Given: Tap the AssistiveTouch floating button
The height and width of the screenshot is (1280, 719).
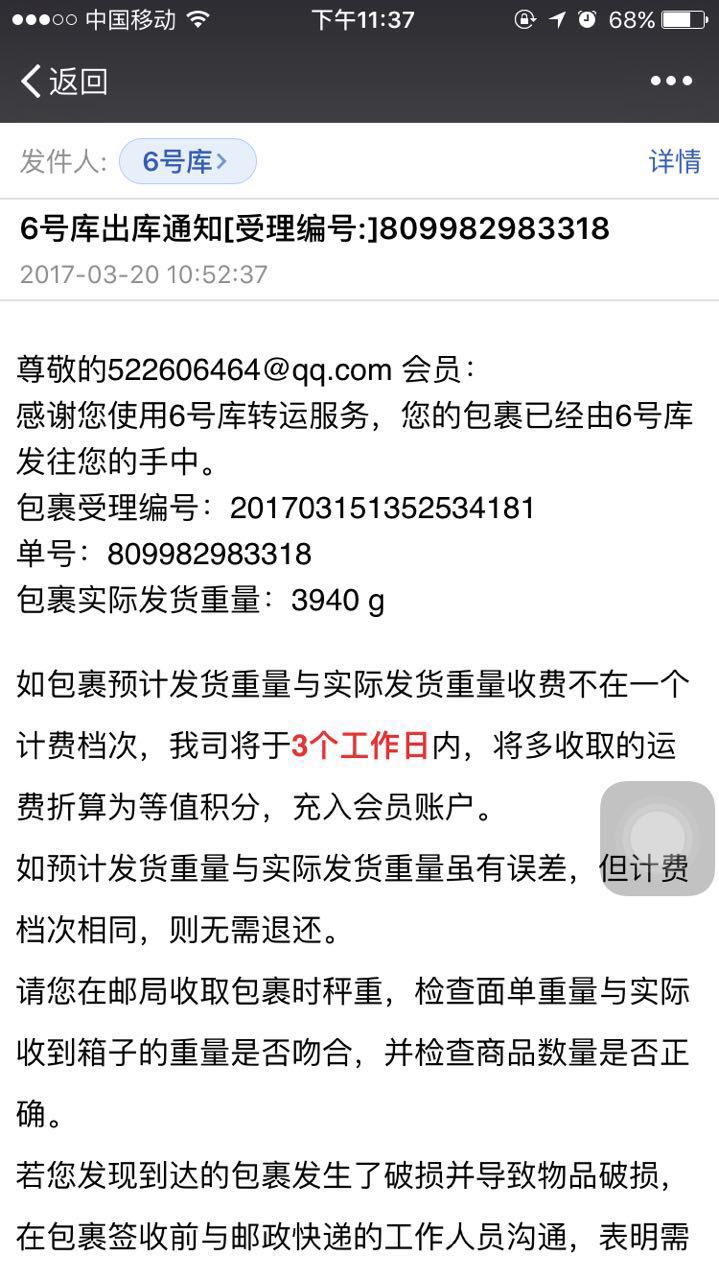Looking at the screenshot, I should tap(657, 838).
